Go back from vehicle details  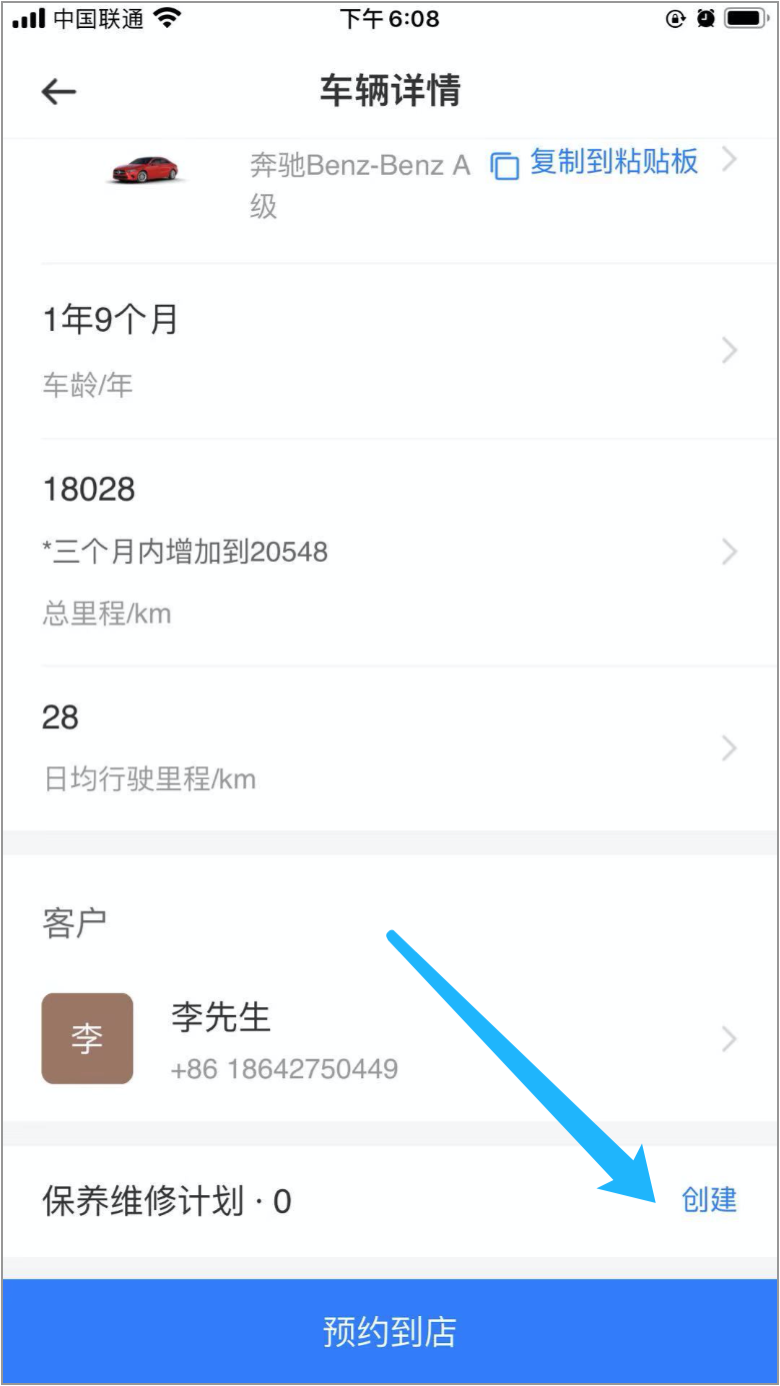pos(58,92)
